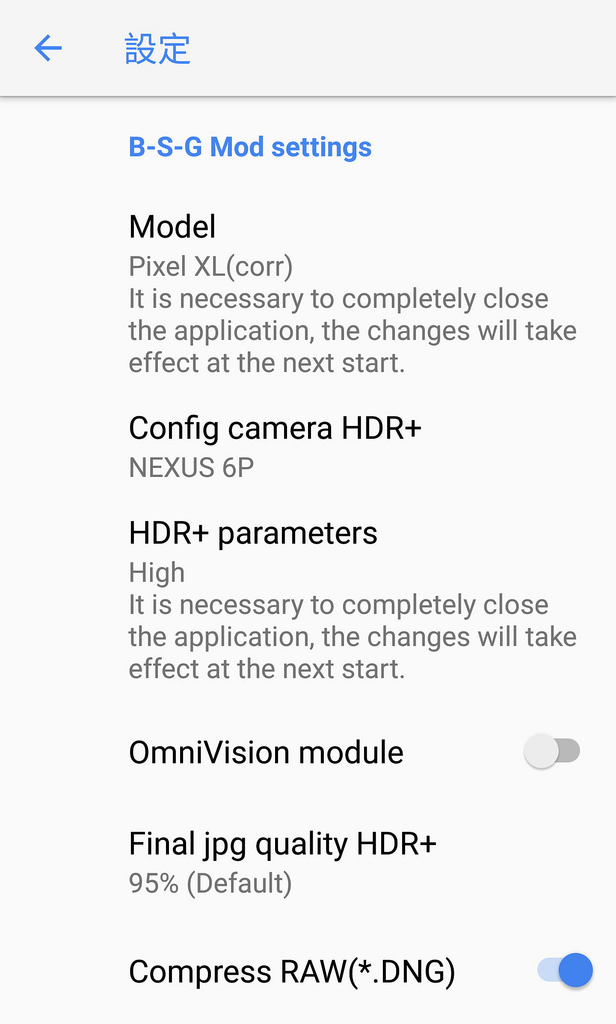
Task: Enable the OmniVision module switch
Action: pos(552,751)
